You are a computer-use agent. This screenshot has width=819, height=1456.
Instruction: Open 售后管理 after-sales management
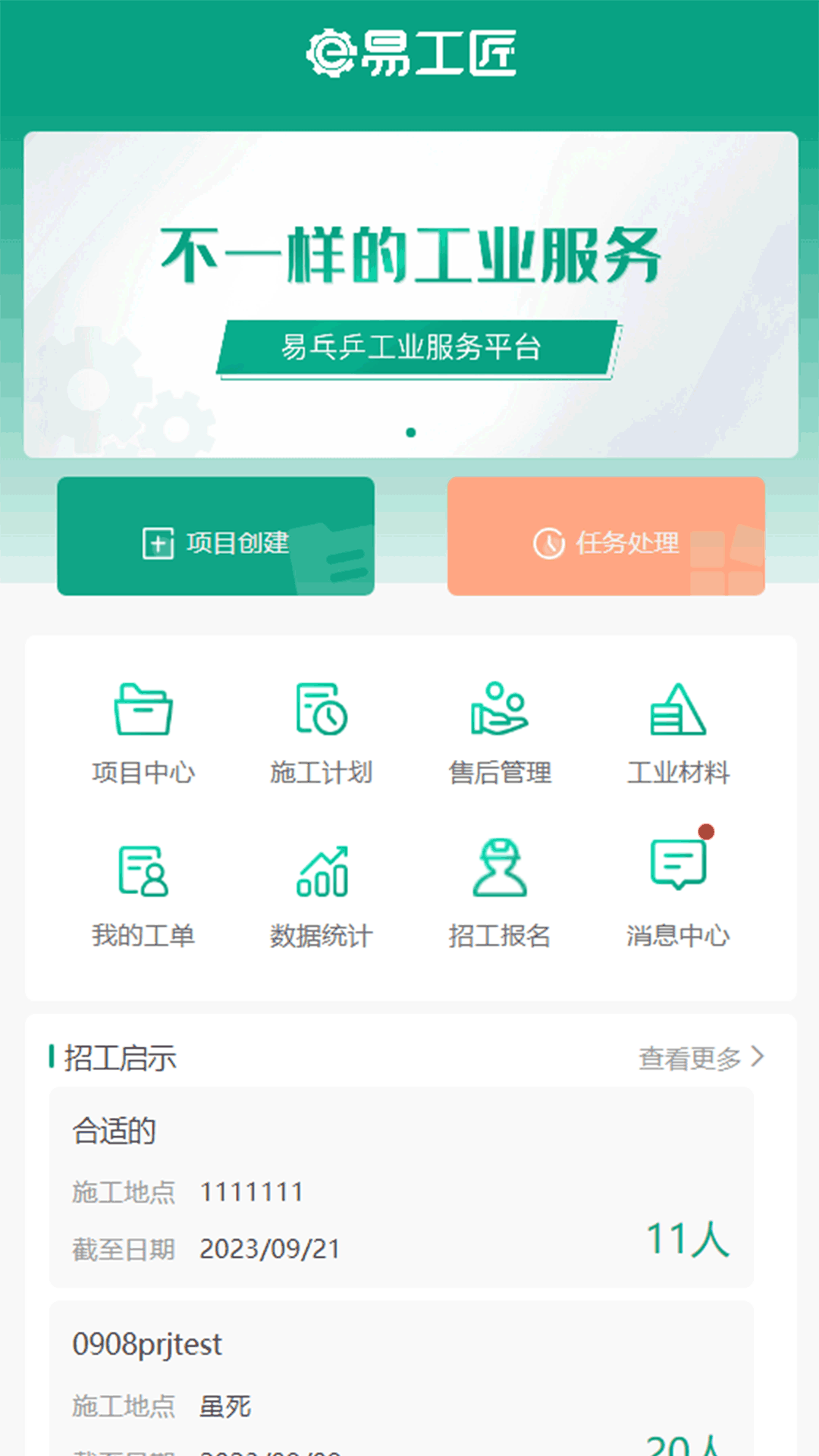500,733
